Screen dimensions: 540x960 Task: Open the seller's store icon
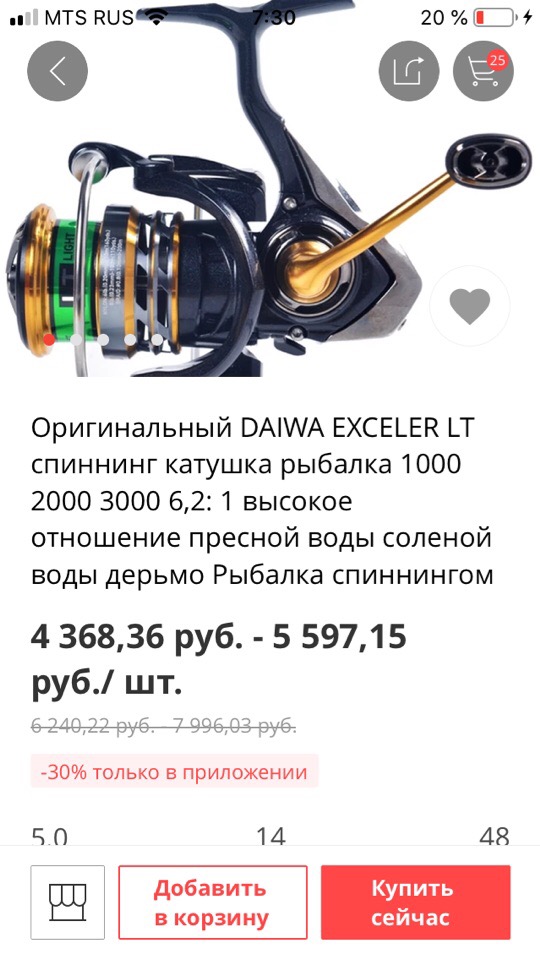coord(68,902)
